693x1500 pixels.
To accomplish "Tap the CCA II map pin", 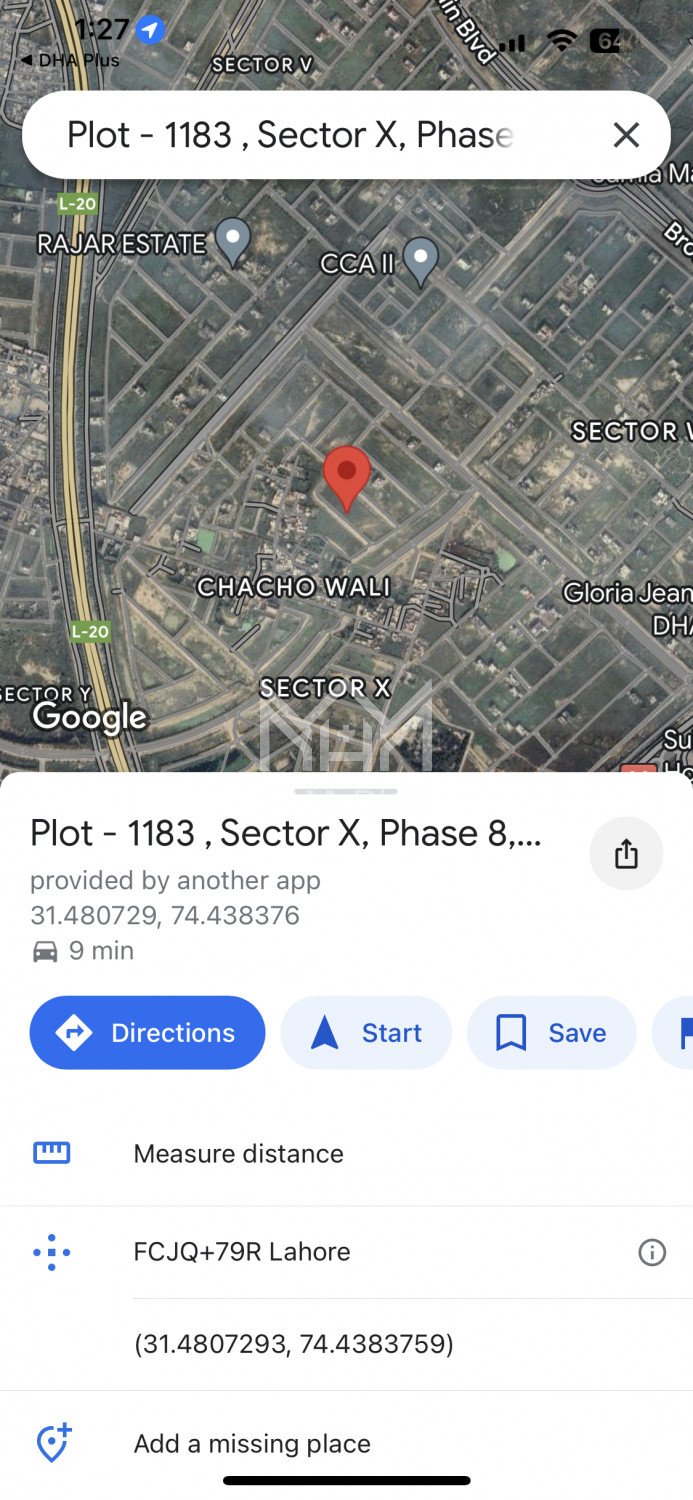I will coord(420,260).
